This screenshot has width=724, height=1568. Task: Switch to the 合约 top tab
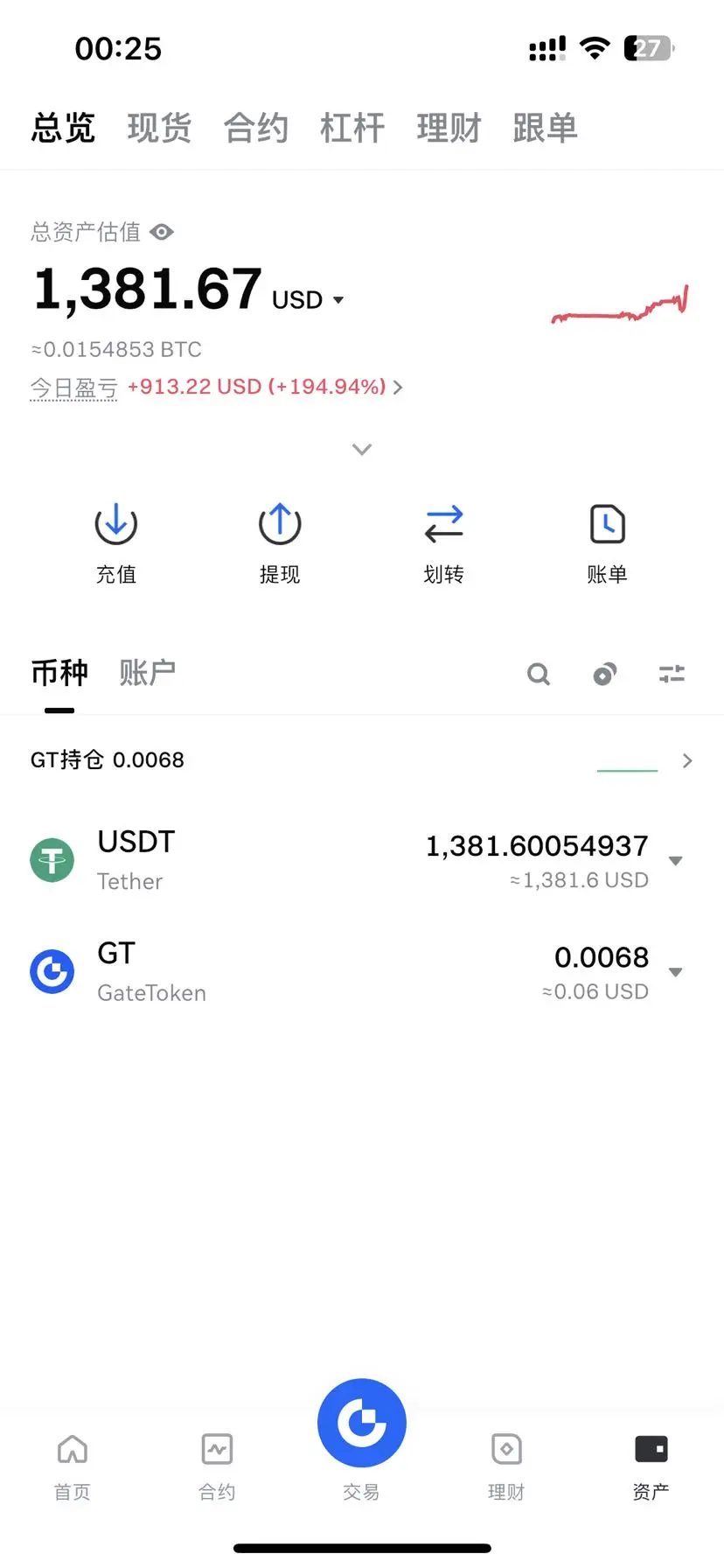tap(255, 128)
